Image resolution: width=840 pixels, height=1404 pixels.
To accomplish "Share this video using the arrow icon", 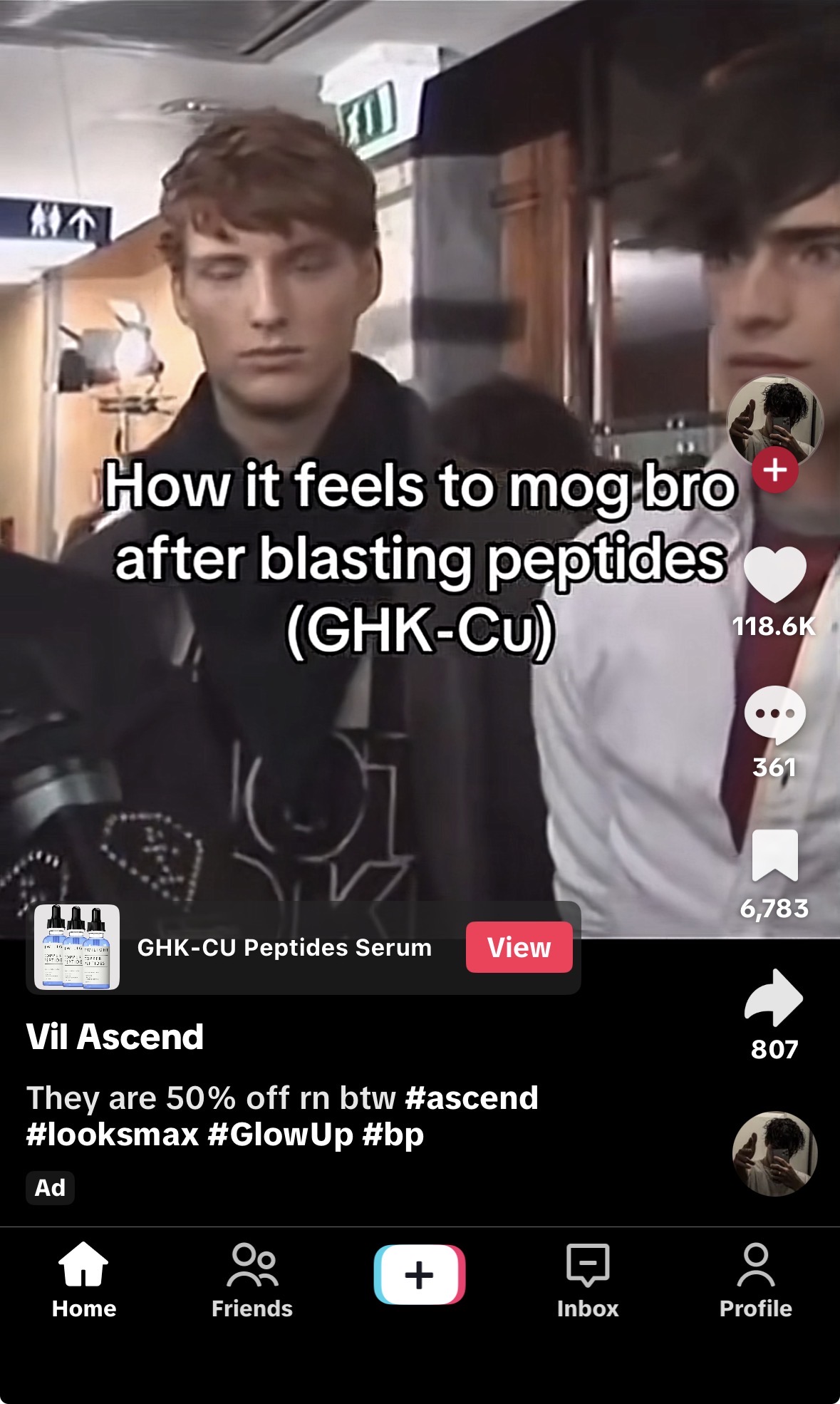I will 774,997.
